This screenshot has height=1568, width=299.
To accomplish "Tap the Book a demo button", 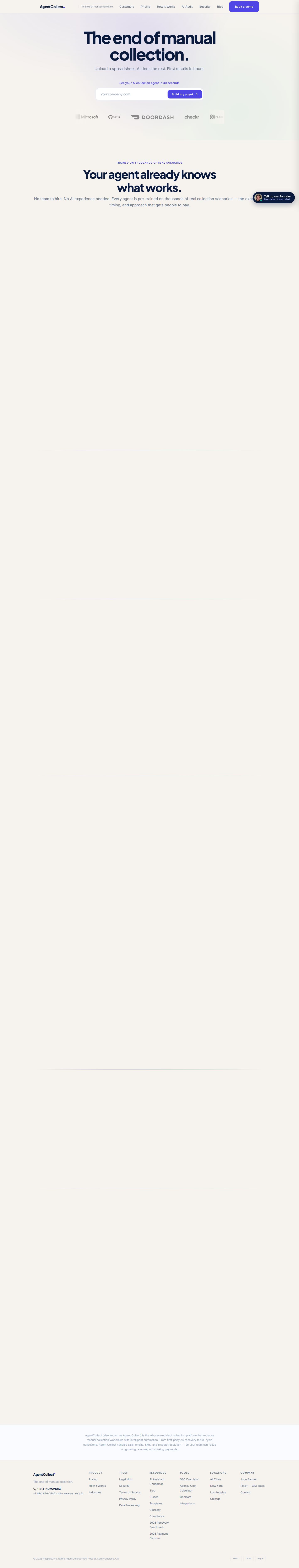I will (x=244, y=7).
